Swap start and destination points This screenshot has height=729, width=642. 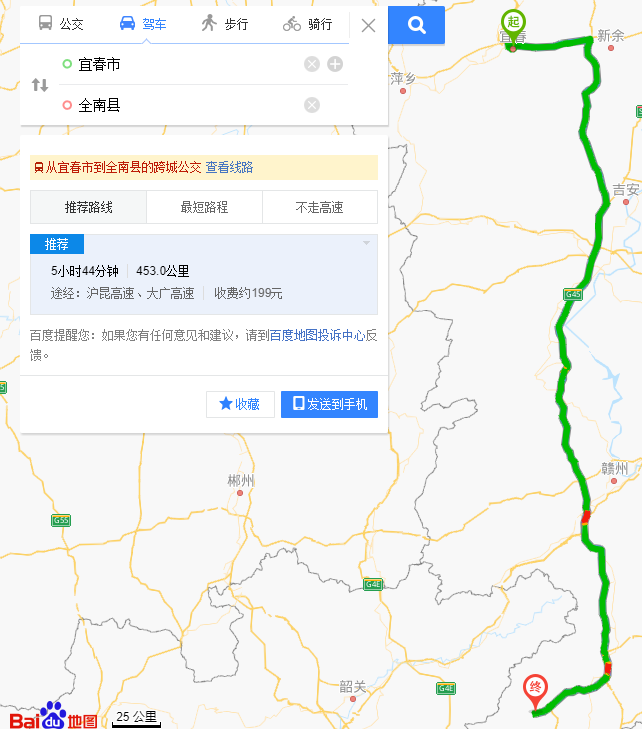tap(40, 85)
